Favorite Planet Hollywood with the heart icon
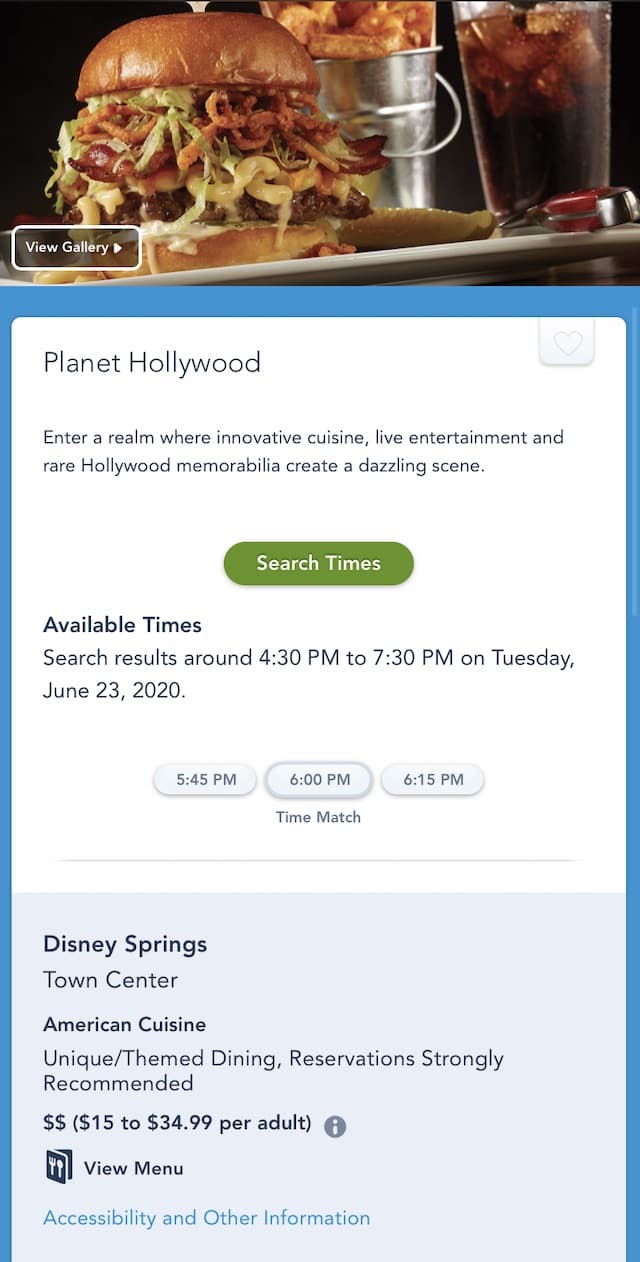 click(x=567, y=344)
